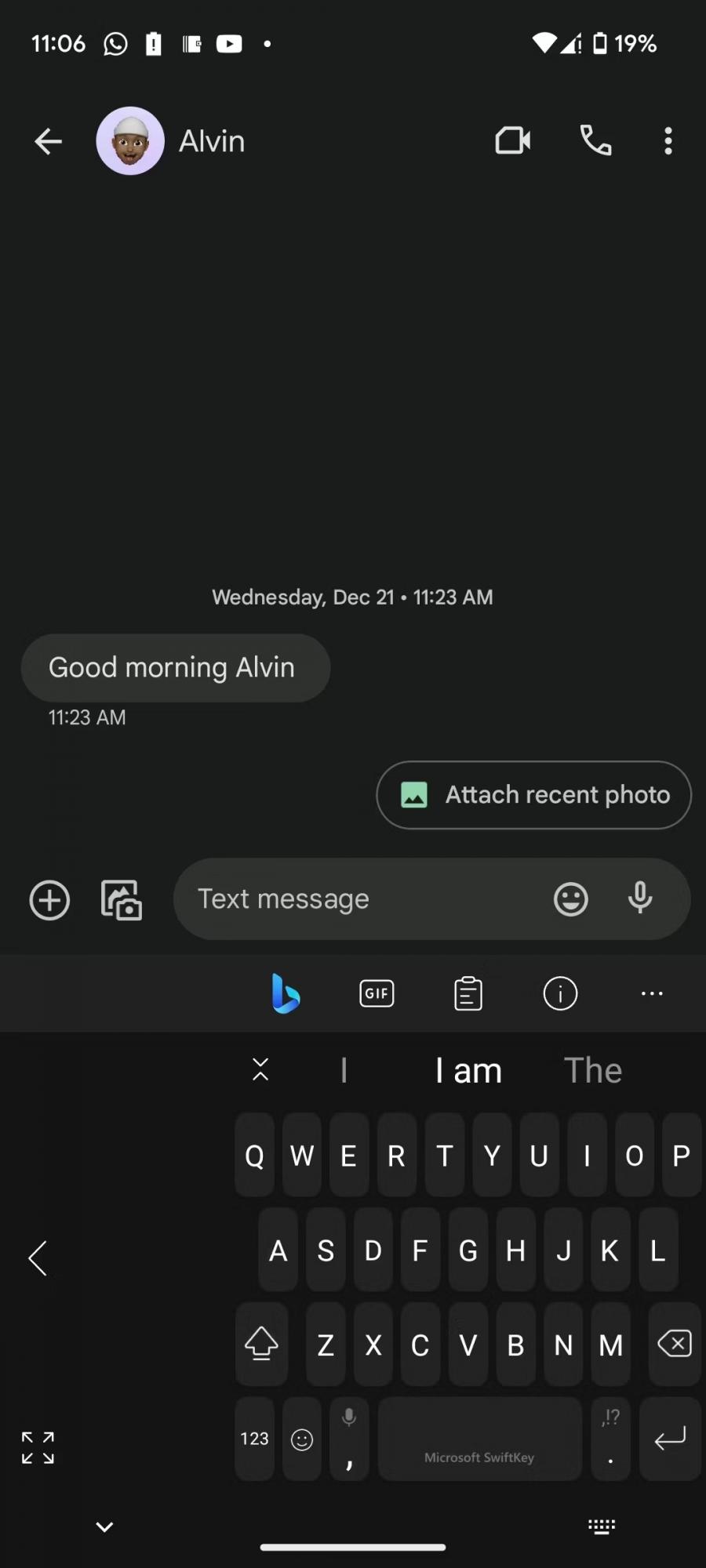The width and height of the screenshot is (706, 1568).
Task: Place a voice call to Alvin
Action: click(x=595, y=141)
